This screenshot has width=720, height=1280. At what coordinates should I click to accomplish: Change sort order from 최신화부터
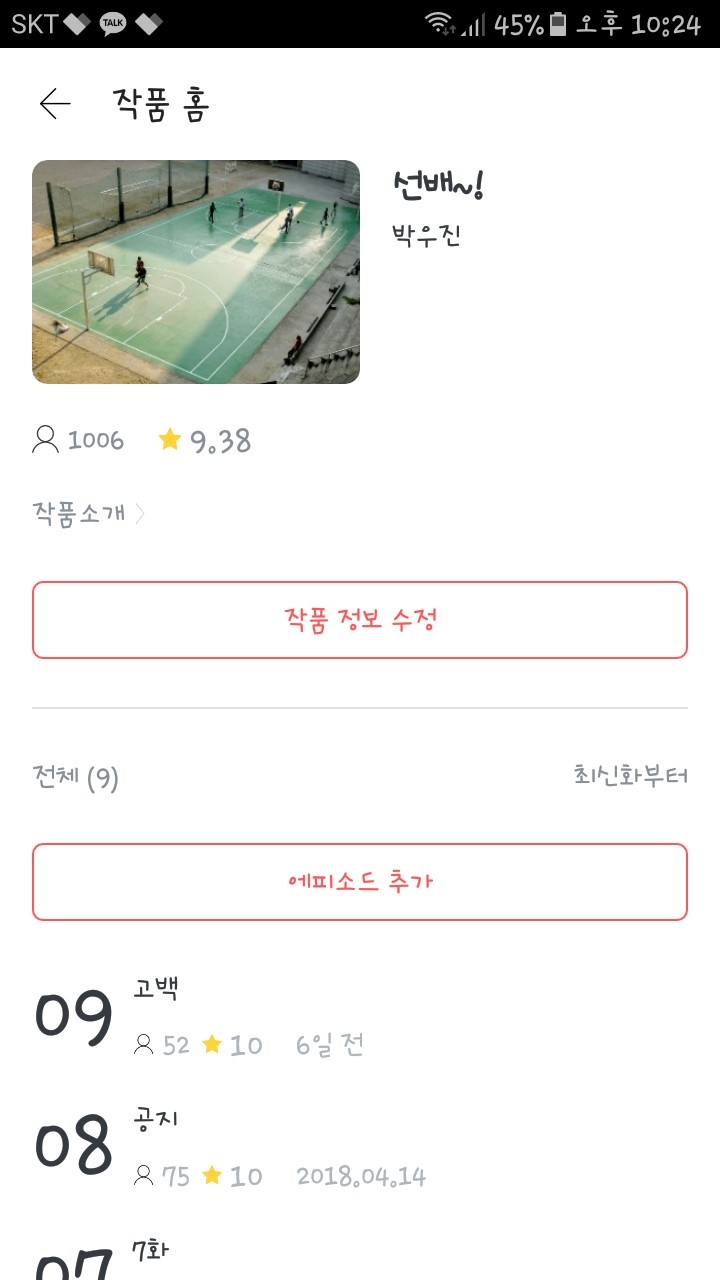630,775
